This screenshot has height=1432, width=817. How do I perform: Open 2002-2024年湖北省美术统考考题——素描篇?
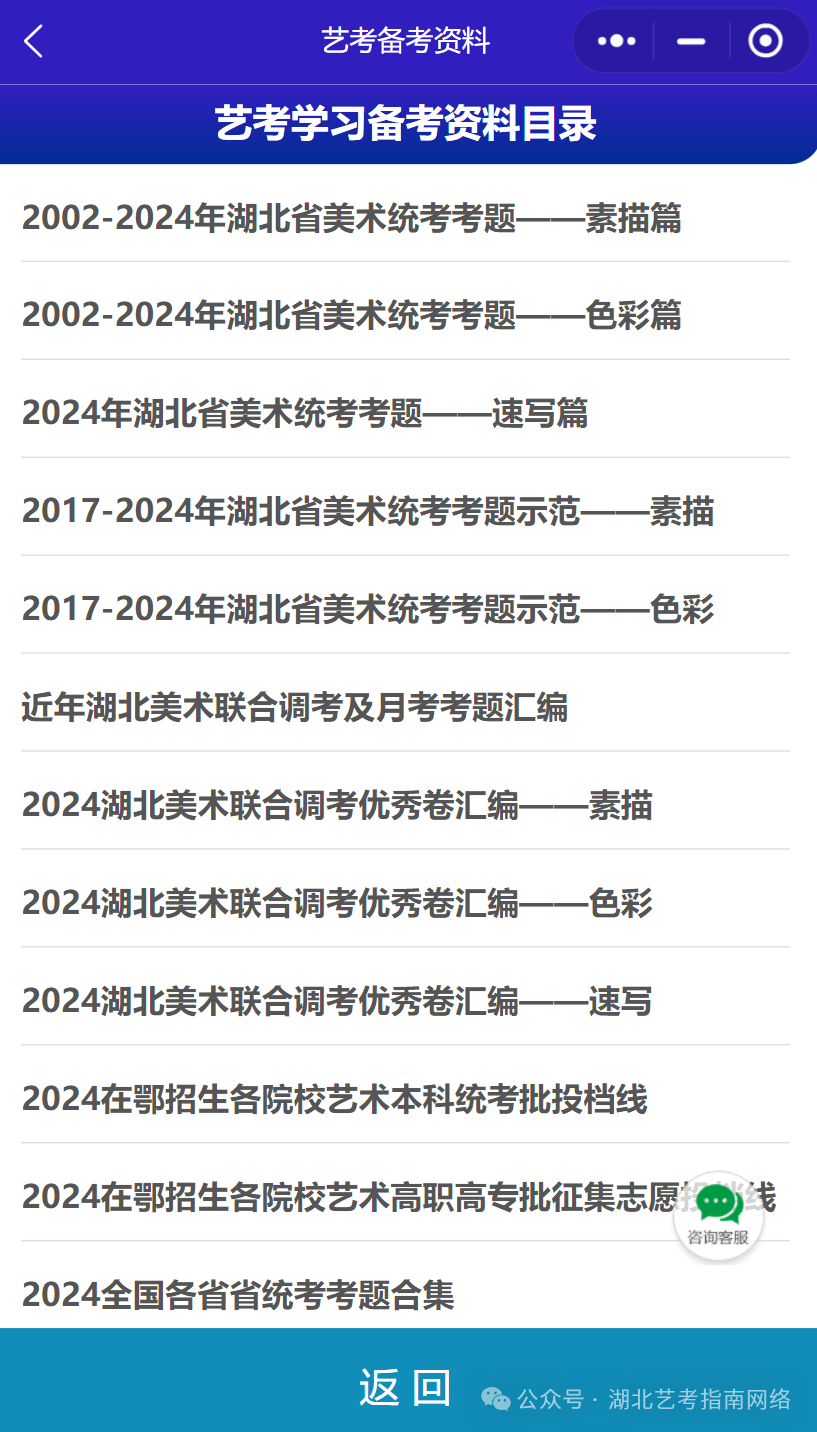point(351,218)
